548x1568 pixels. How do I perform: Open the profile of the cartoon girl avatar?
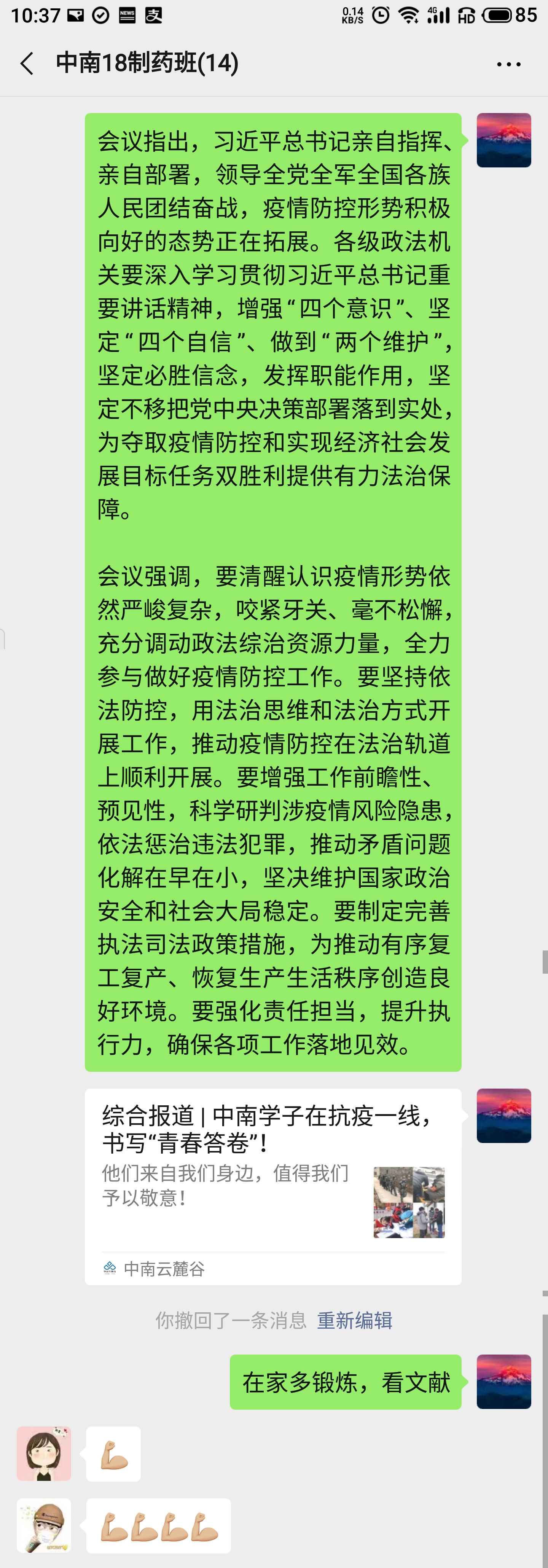click(x=44, y=1453)
